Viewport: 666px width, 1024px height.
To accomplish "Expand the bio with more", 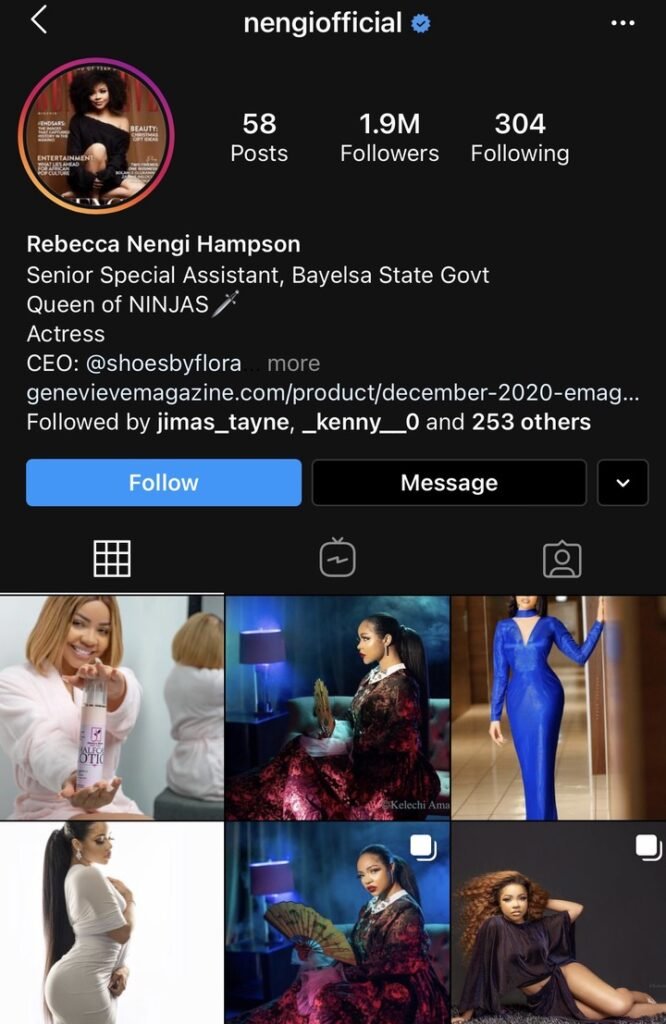I will [x=293, y=363].
